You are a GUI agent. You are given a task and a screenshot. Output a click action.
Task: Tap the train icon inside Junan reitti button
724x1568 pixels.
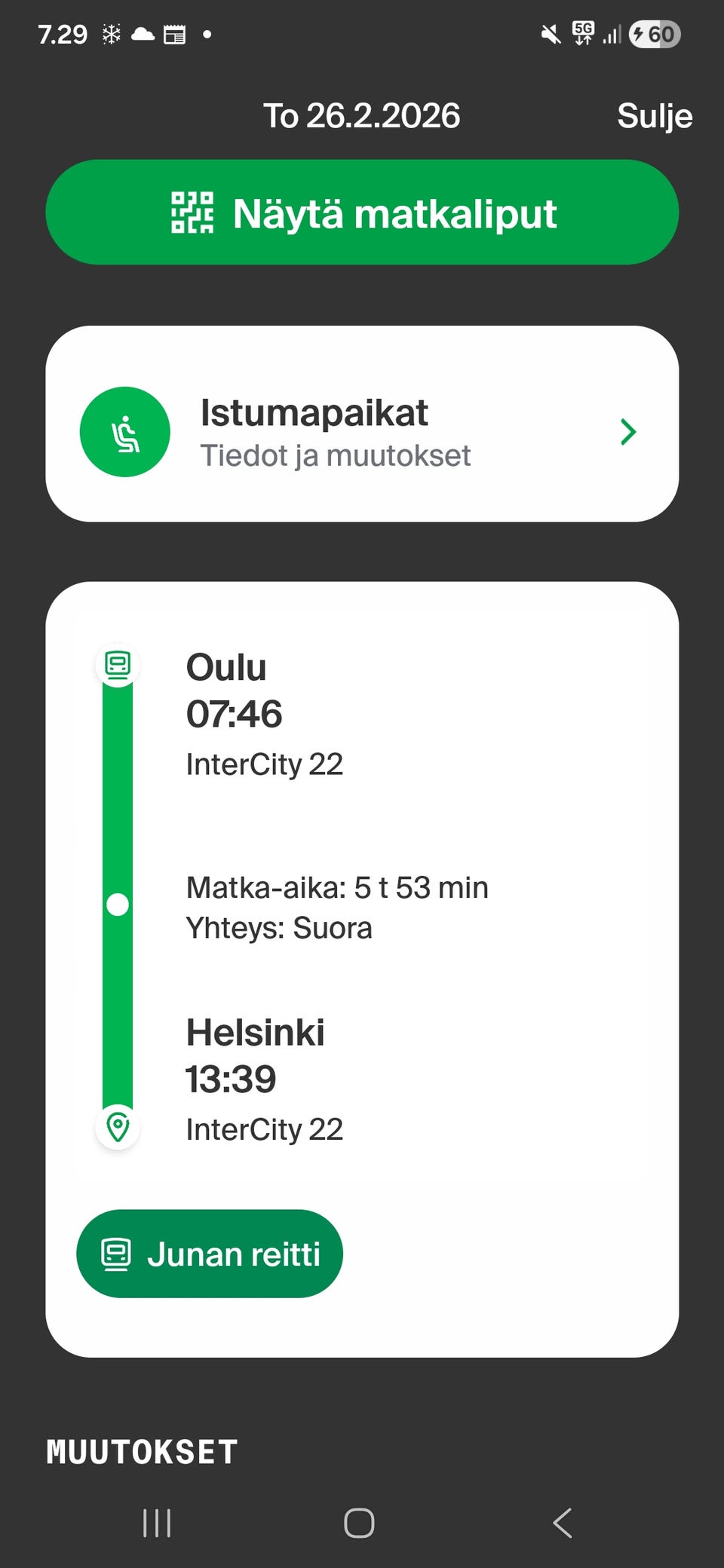click(118, 1253)
